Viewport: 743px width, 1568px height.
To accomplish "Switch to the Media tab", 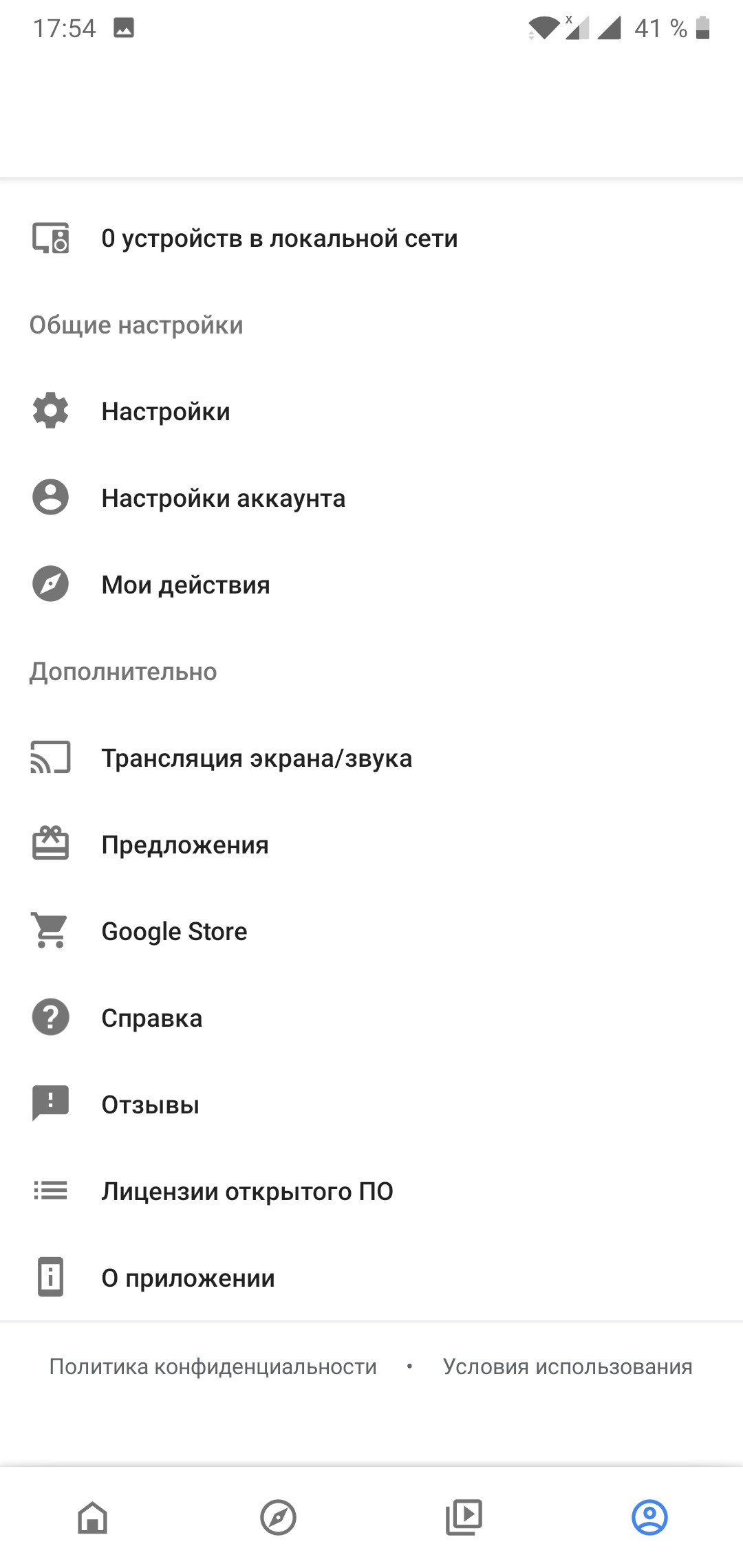I will [464, 1517].
